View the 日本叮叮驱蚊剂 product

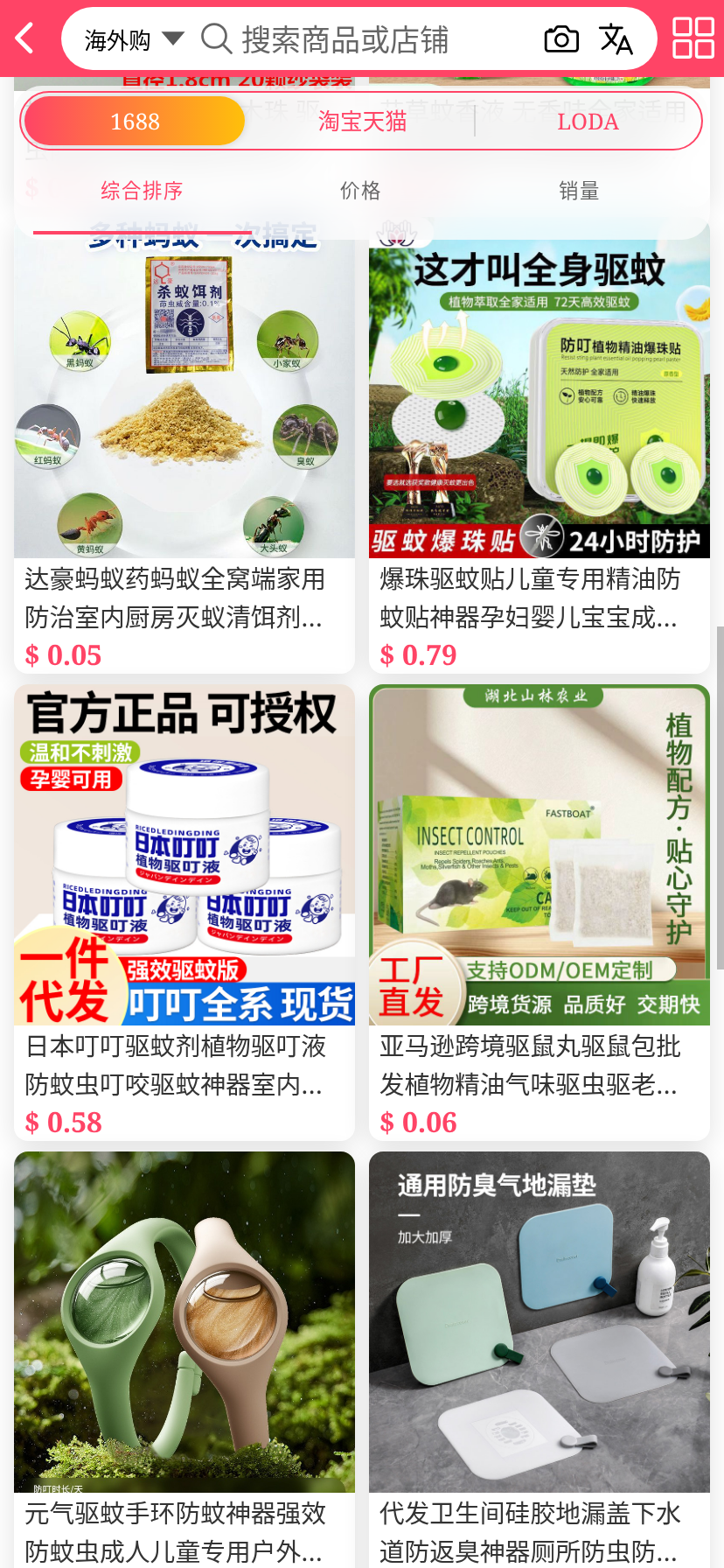pos(184,910)
